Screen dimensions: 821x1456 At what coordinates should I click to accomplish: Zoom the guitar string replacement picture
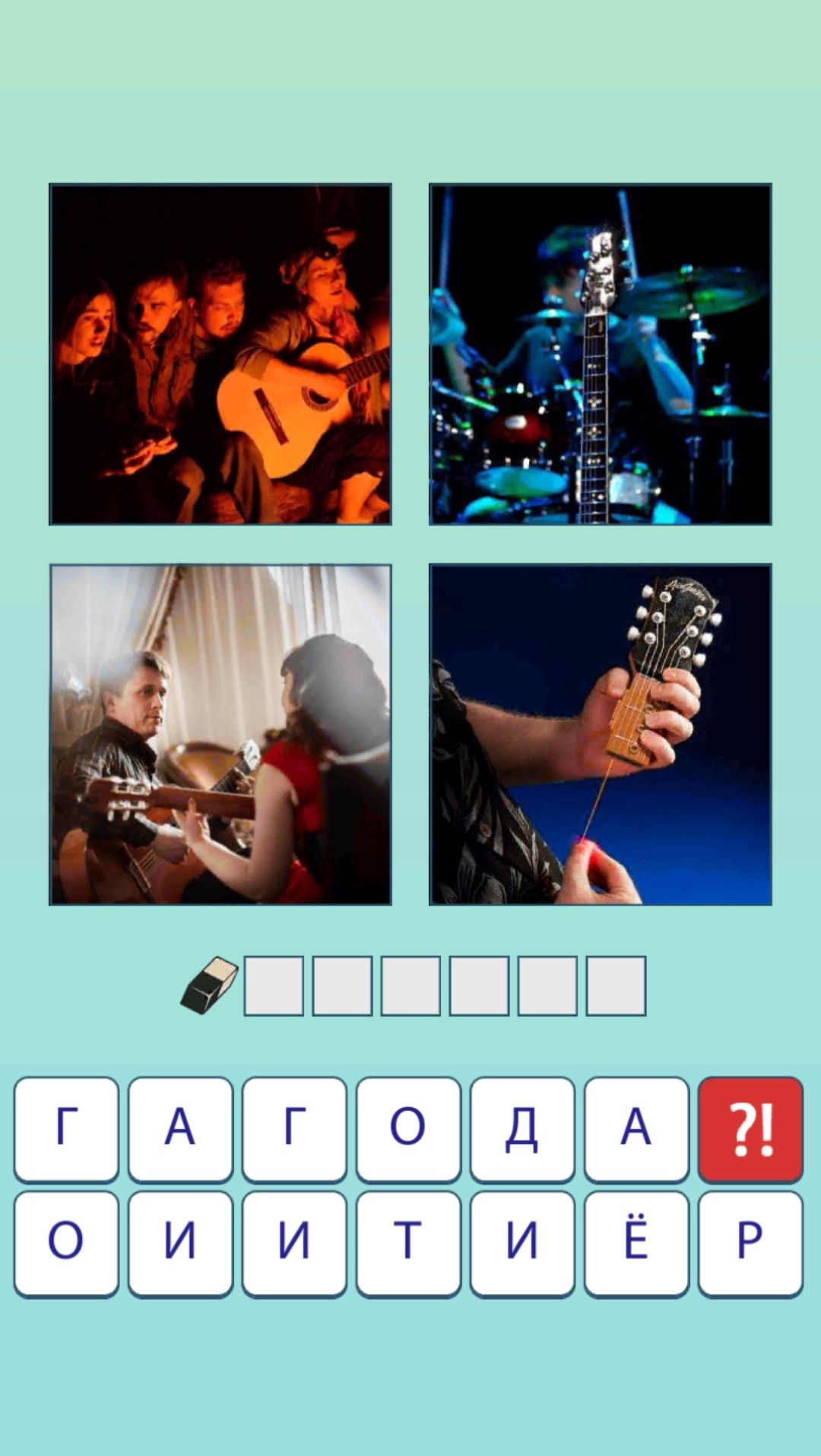coord(601,734)
